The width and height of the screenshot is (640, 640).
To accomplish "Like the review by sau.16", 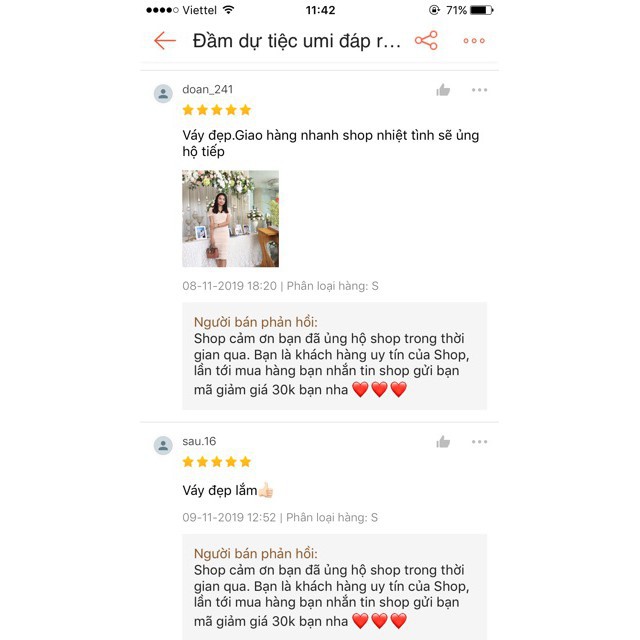I will tap(443, 442).
